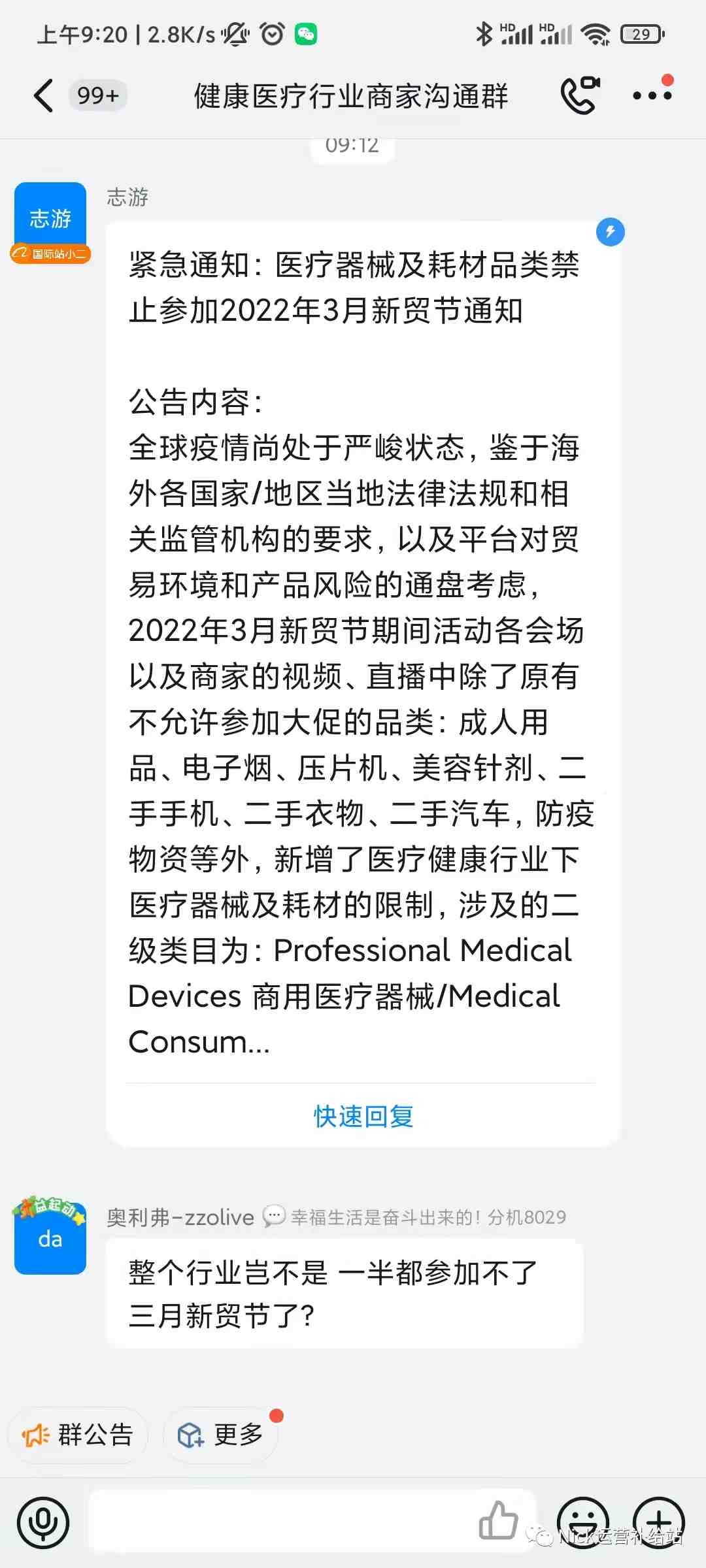Tap 快速回复 to quick reply to the notice
The image size is (706, 1568).
tap(363, 1116)
